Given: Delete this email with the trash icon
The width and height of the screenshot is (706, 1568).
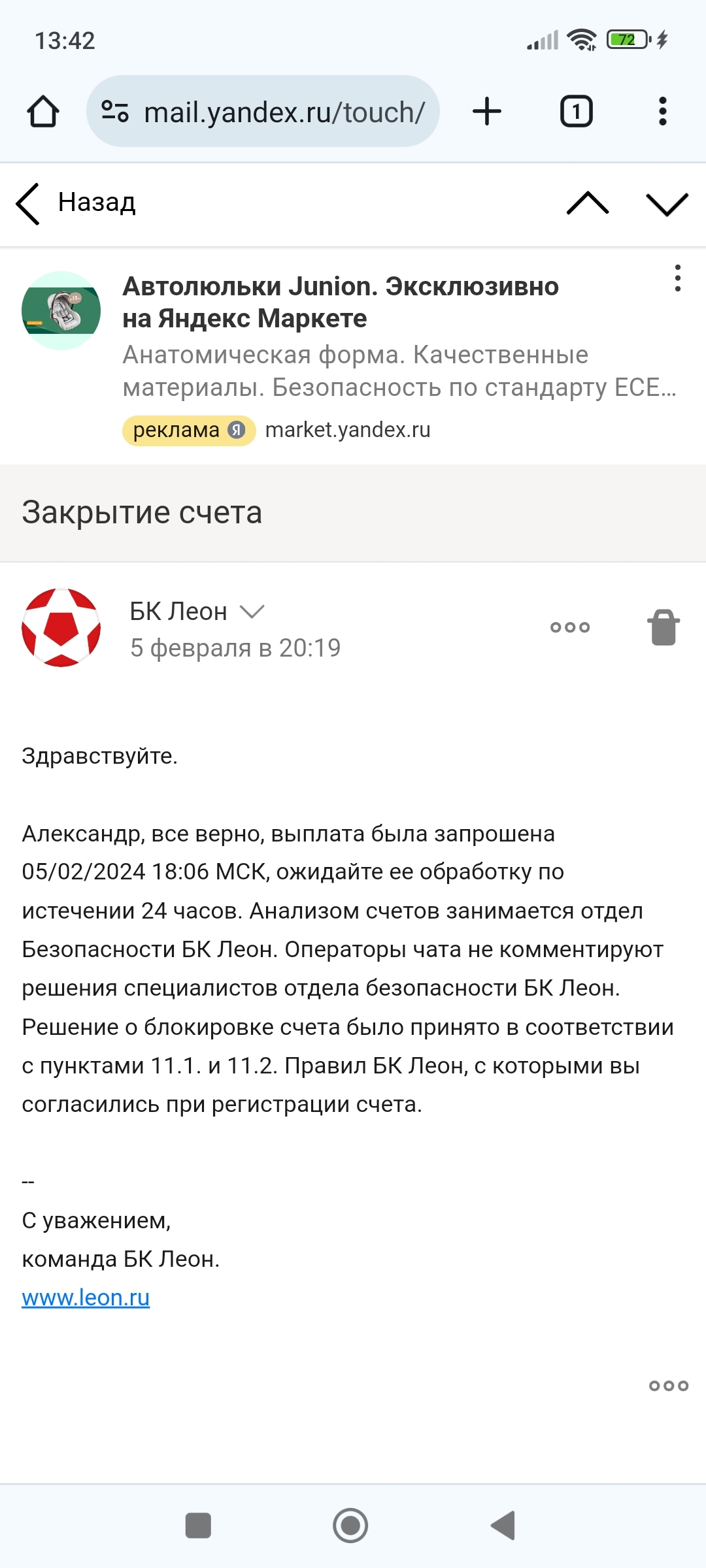Looking at the screenshot, I should [x=664, y=627].
